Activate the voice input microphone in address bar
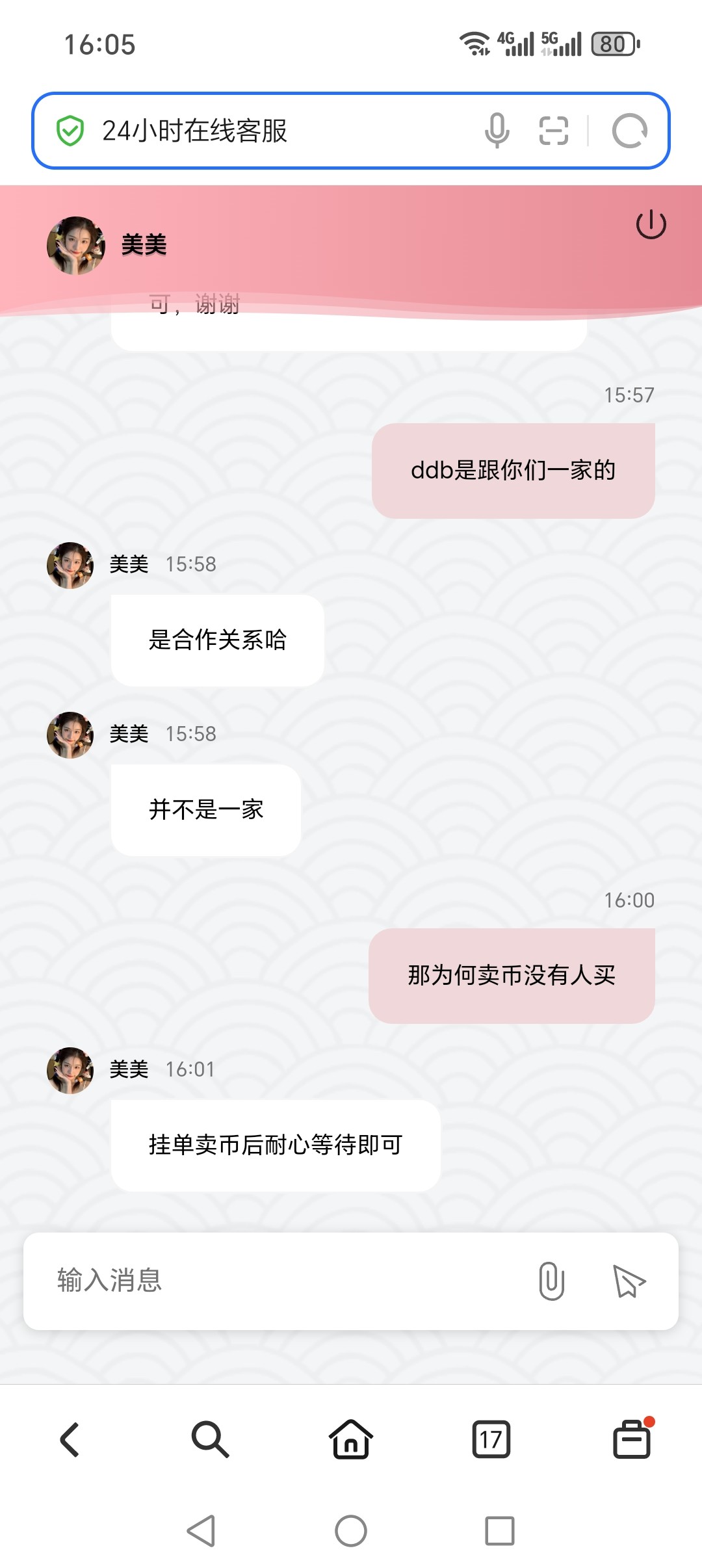 click(498, 129)
